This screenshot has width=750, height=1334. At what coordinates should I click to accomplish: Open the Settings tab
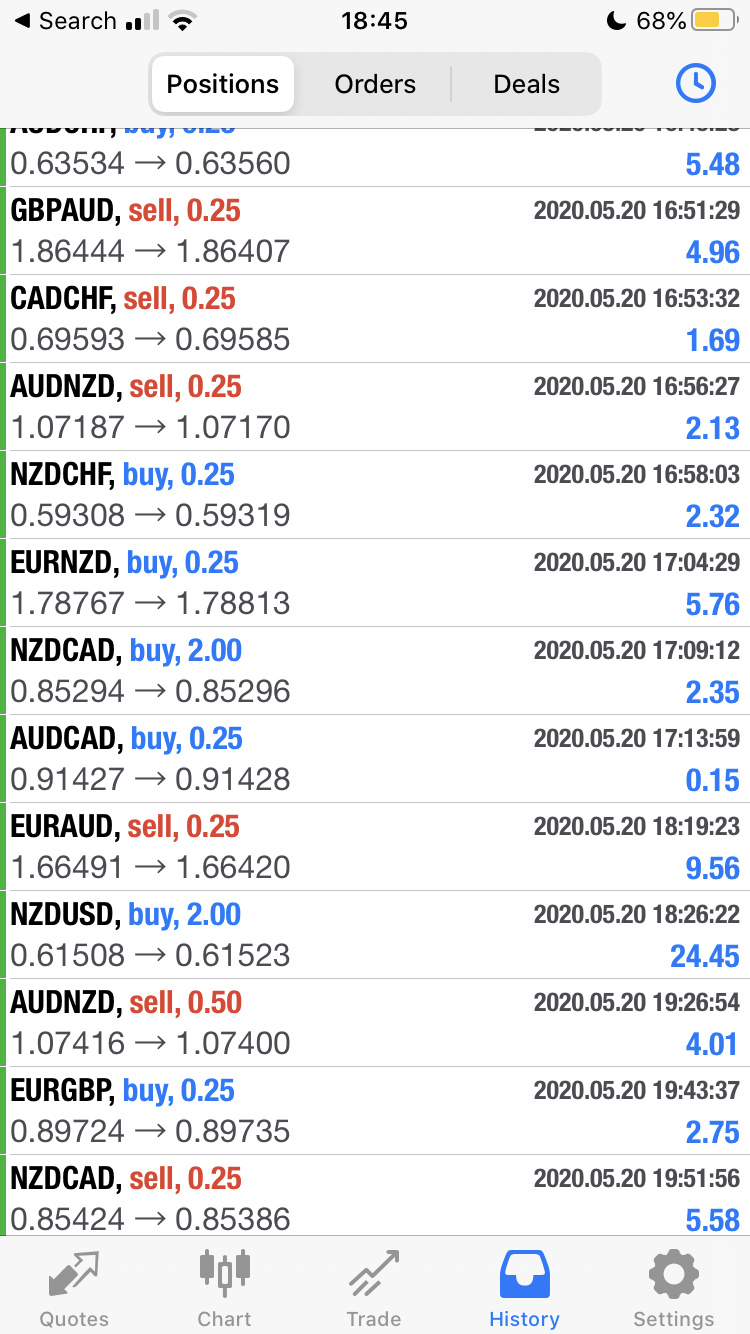(674, 1288)
